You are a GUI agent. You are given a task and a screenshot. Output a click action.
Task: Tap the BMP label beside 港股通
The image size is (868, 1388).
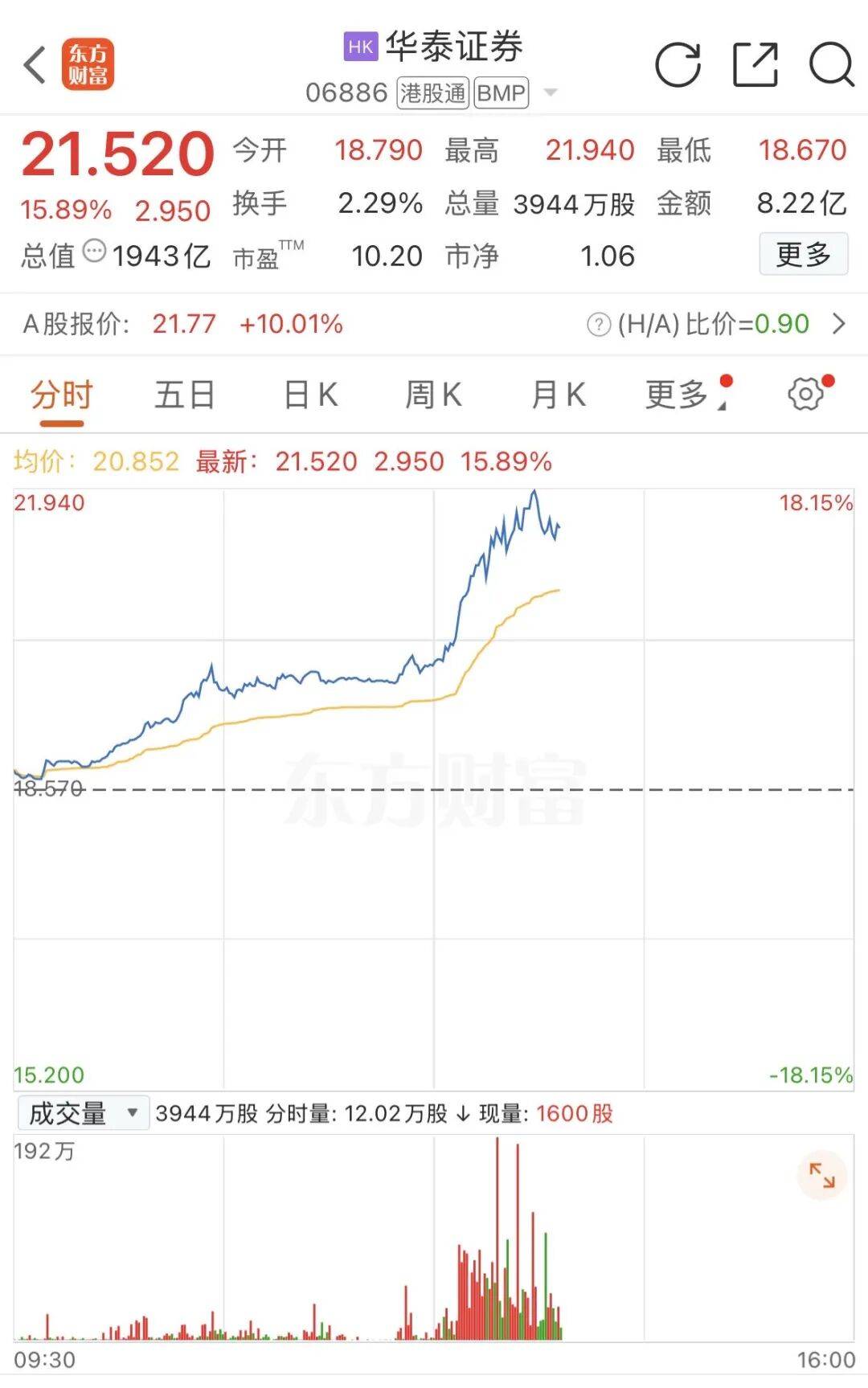501,92
